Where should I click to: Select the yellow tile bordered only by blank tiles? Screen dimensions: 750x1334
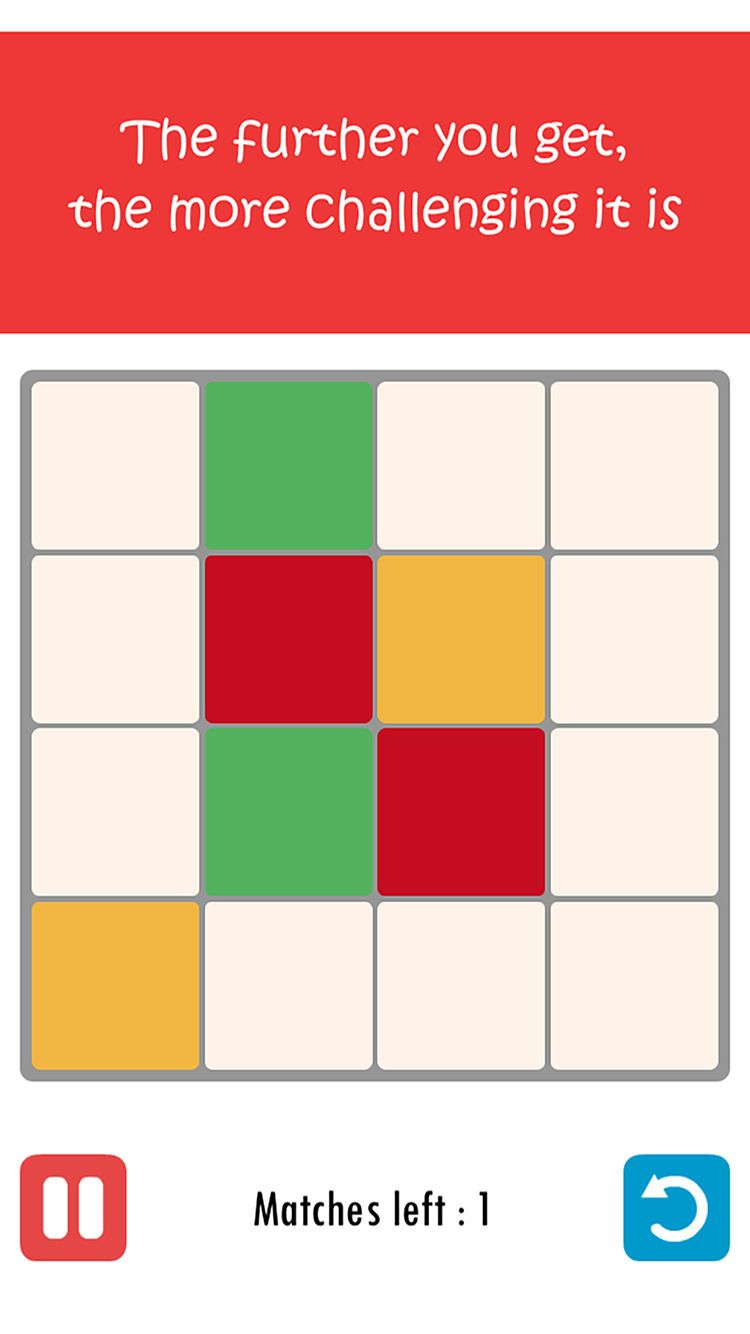tap(115, 985)
